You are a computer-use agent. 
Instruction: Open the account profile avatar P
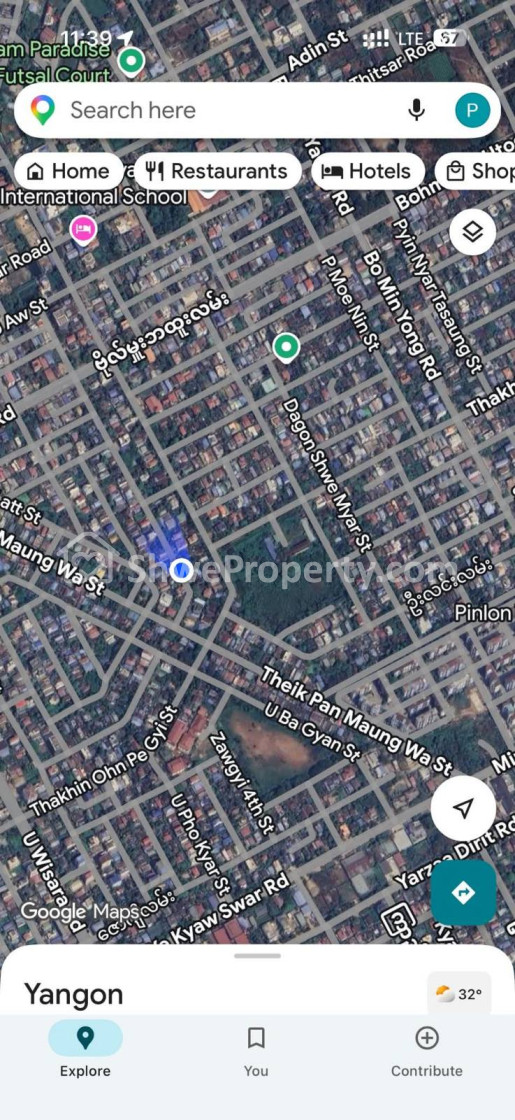(x=473, y=110)
